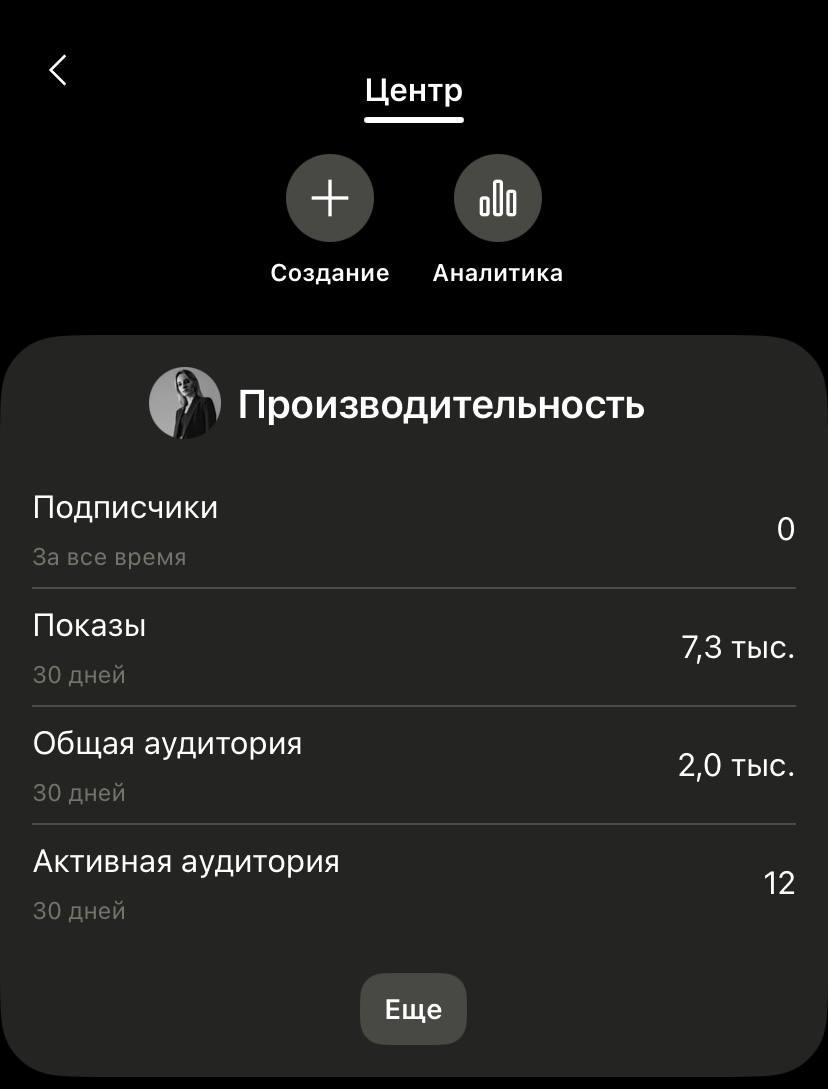Screen dimensions: 828x1089
Task: Open the Показы statistics row
Action: 413,647
